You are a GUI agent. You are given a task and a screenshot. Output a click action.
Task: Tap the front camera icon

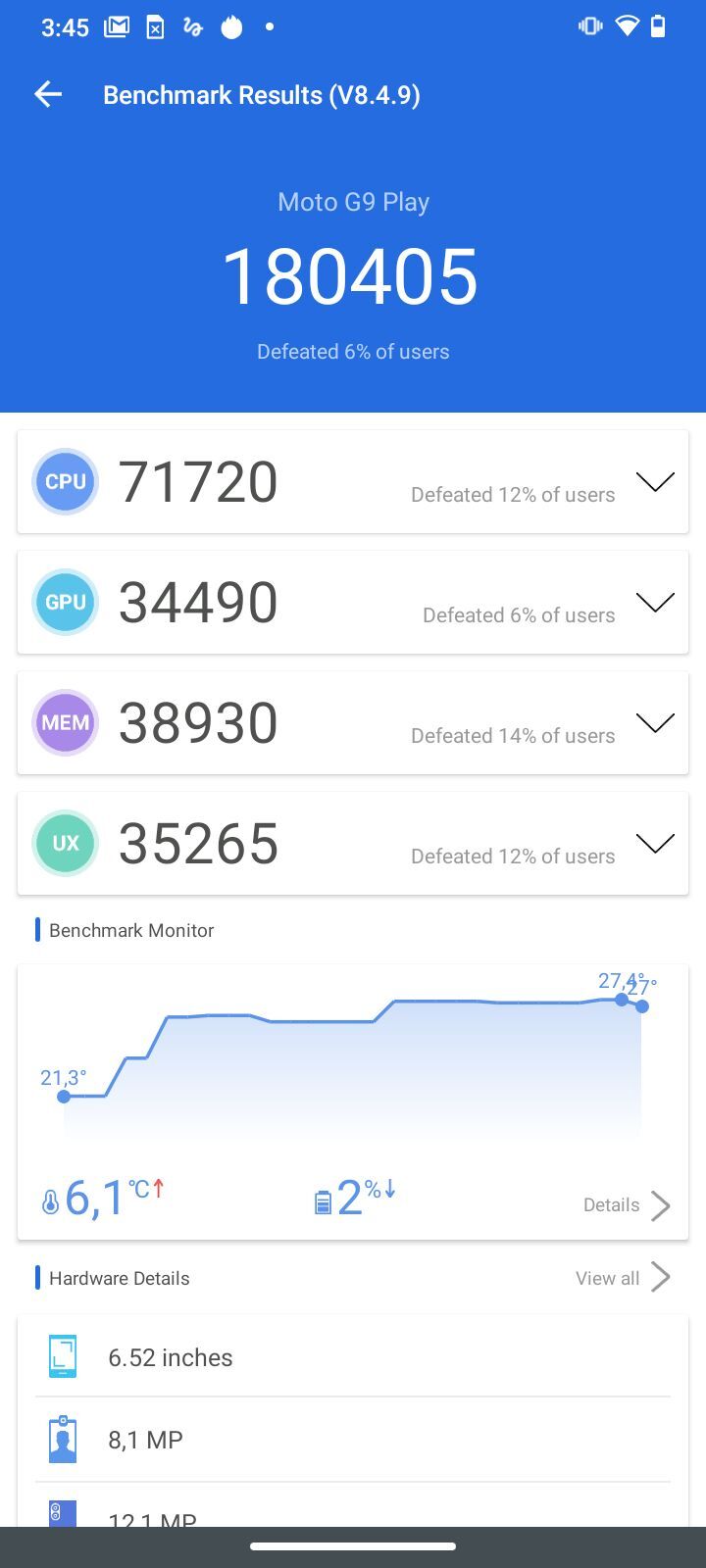pyautogui.click(x=62, y=1440)
